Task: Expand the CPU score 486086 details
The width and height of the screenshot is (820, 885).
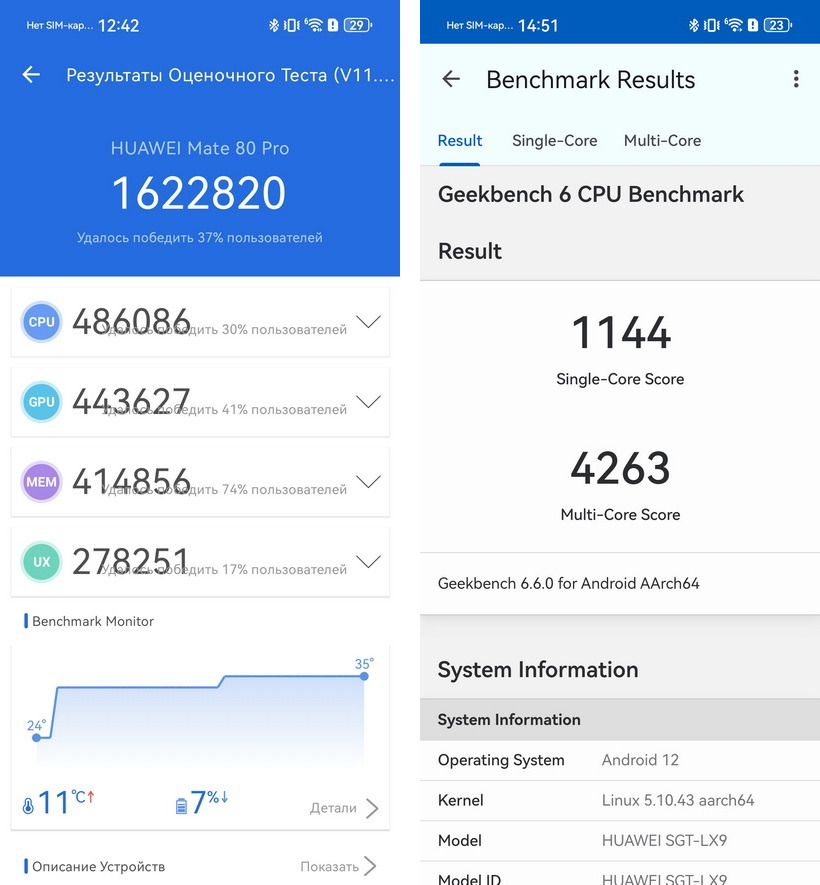Action: (x=368, y=322)
